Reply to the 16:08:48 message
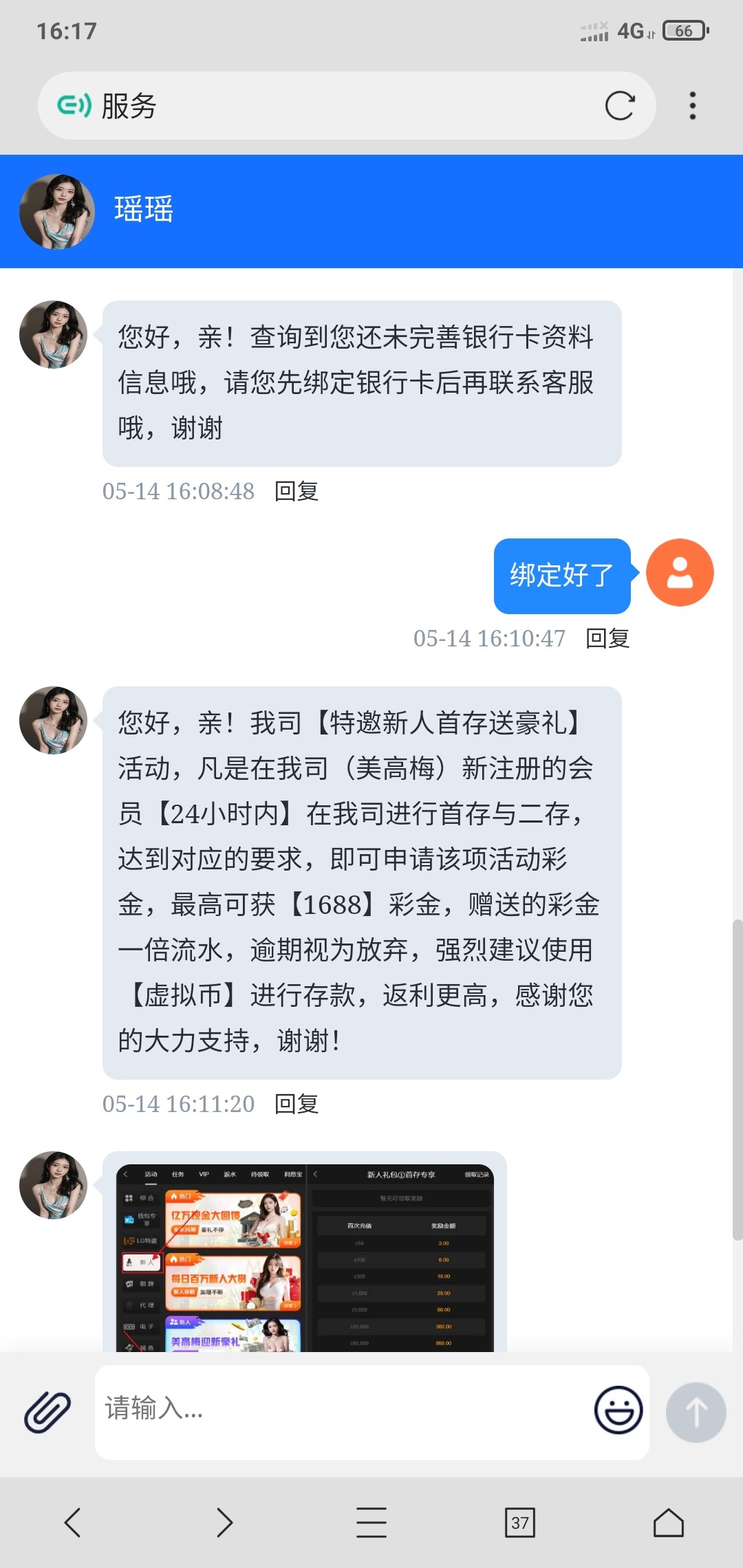This screenshot has height=1568, width=743. pyautogui.click(x=297, y=491)
